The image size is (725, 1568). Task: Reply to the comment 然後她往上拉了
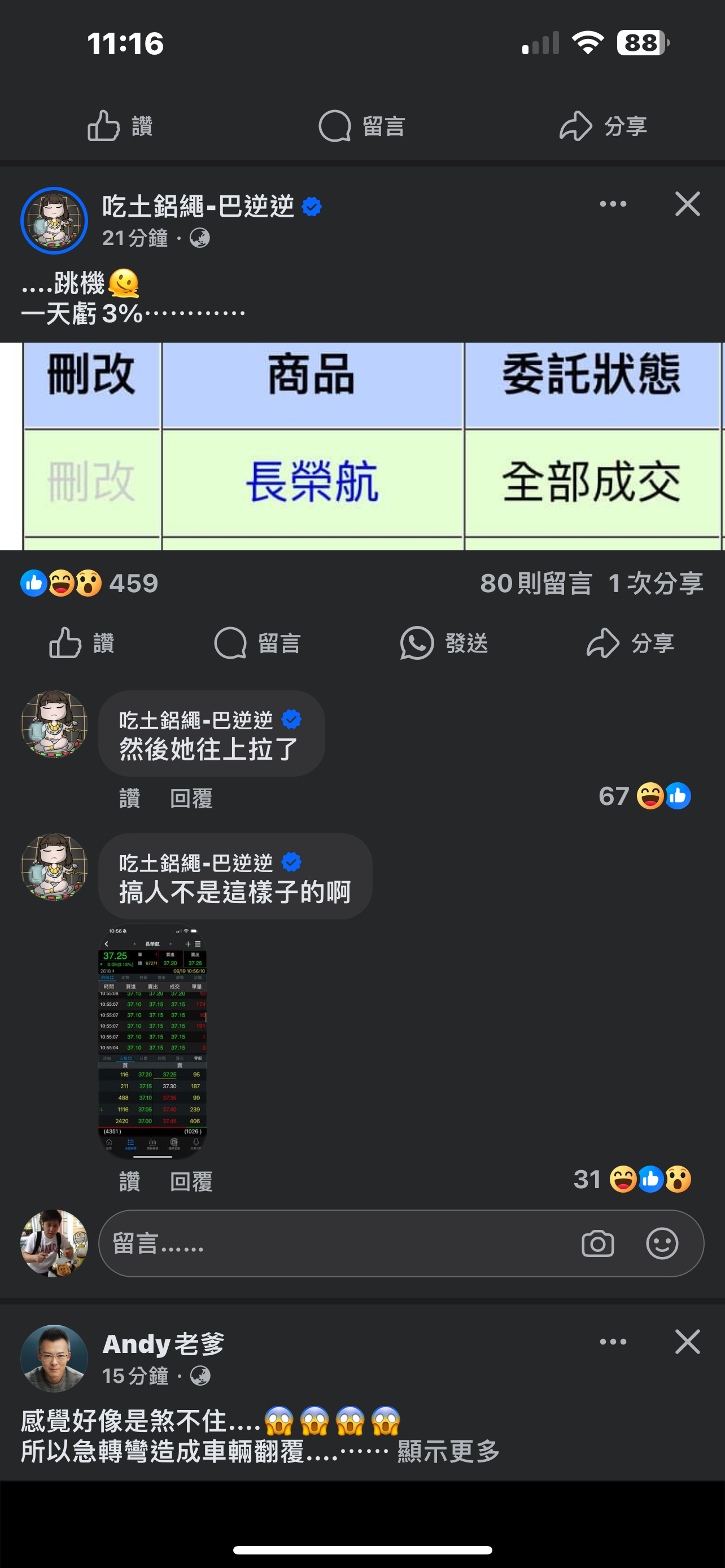click(x=191, y=798)
